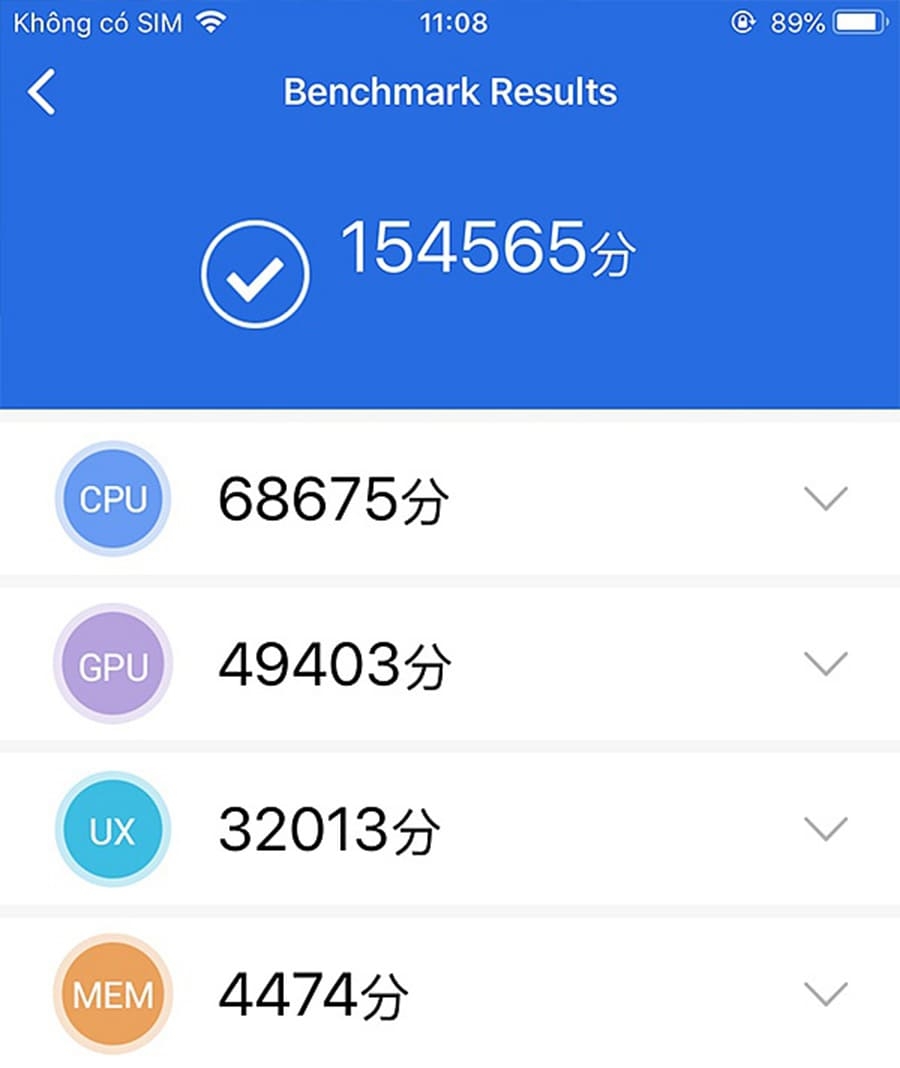Expand the CPU score details
The height and width of the screenshot is (1068, 900).
click(x=824, y=499)
